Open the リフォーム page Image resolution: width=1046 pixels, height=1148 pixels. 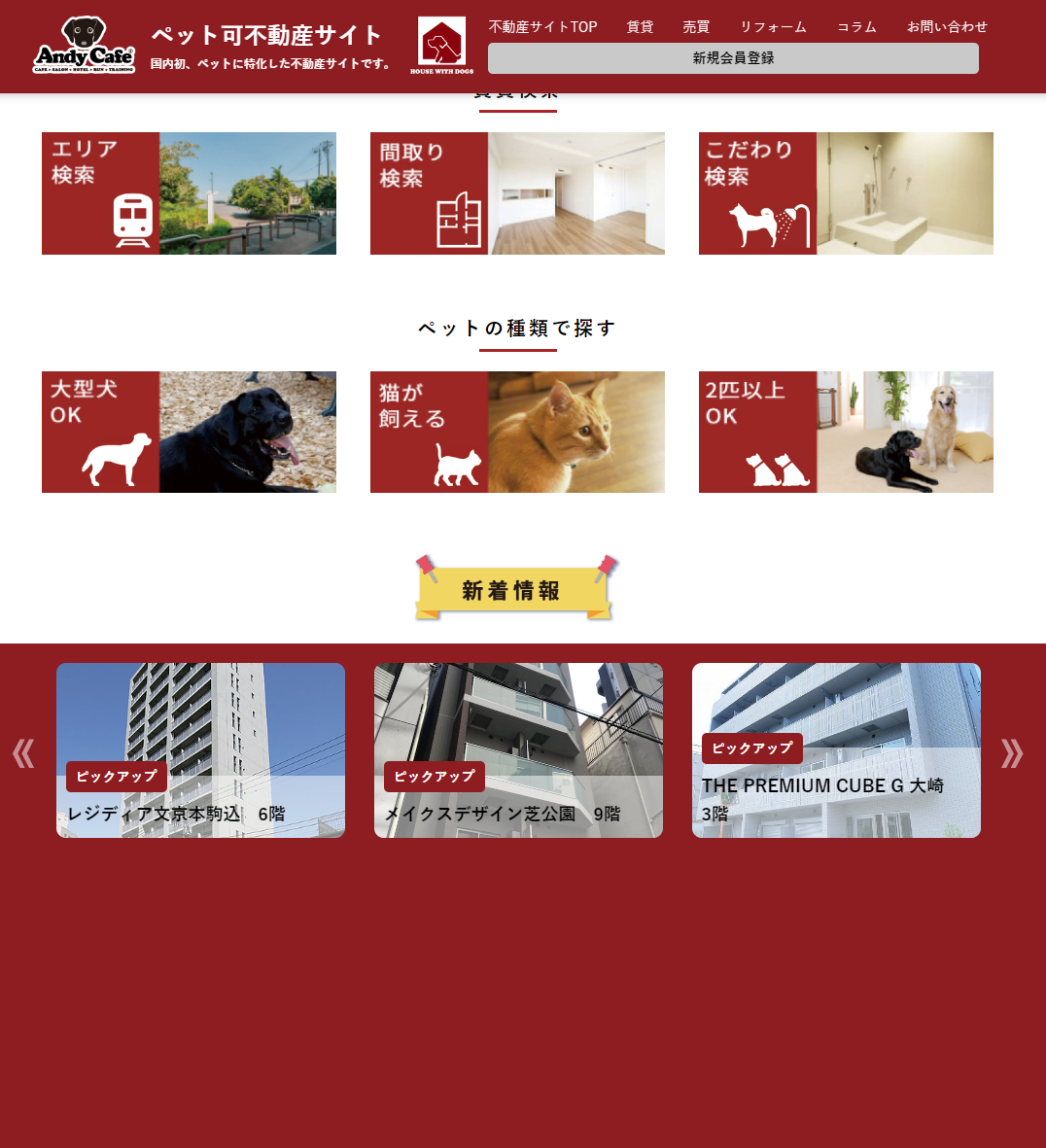tap(773, 27)
